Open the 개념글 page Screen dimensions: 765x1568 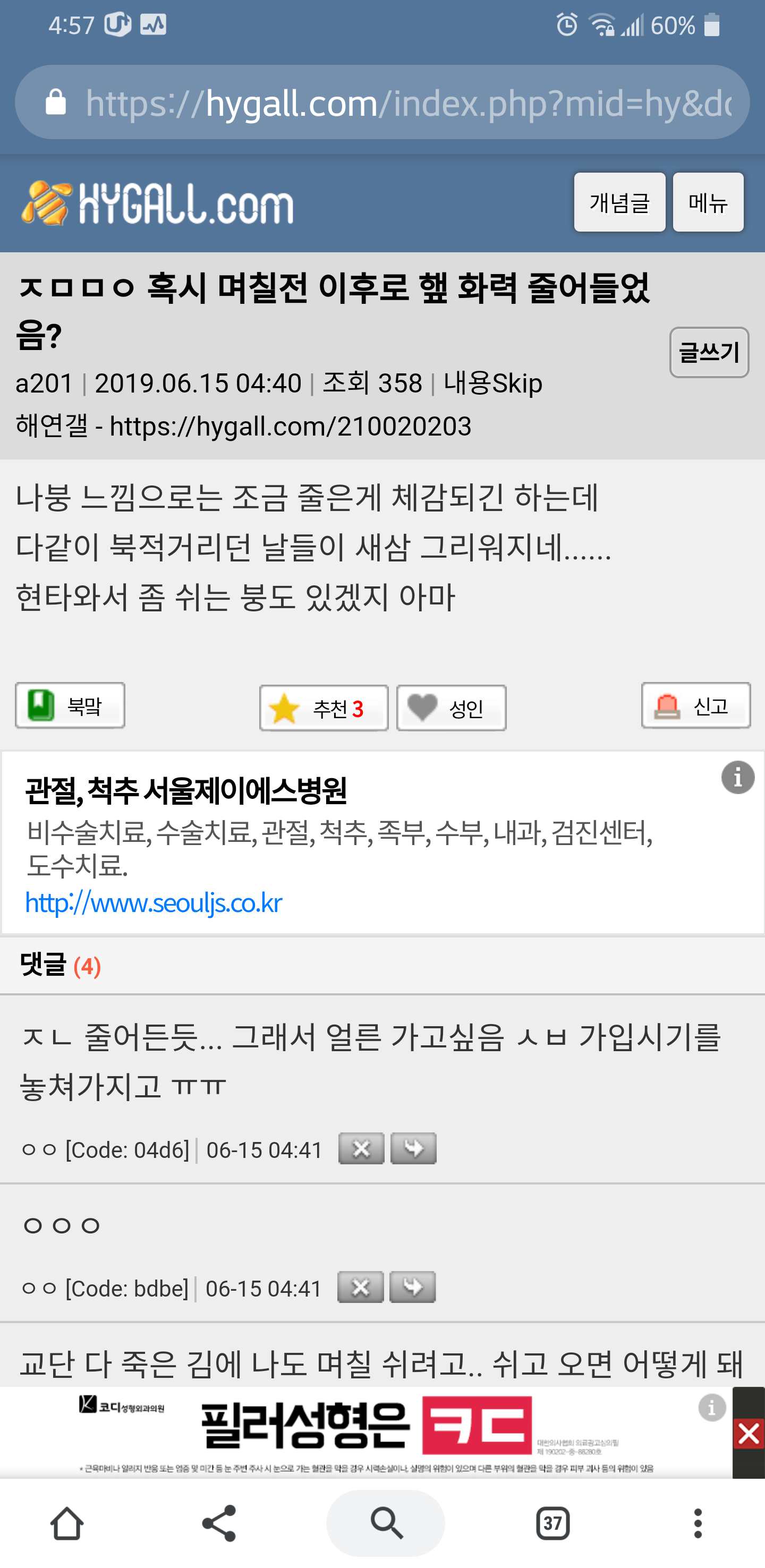pyautogui.click(x=619, y=202)
